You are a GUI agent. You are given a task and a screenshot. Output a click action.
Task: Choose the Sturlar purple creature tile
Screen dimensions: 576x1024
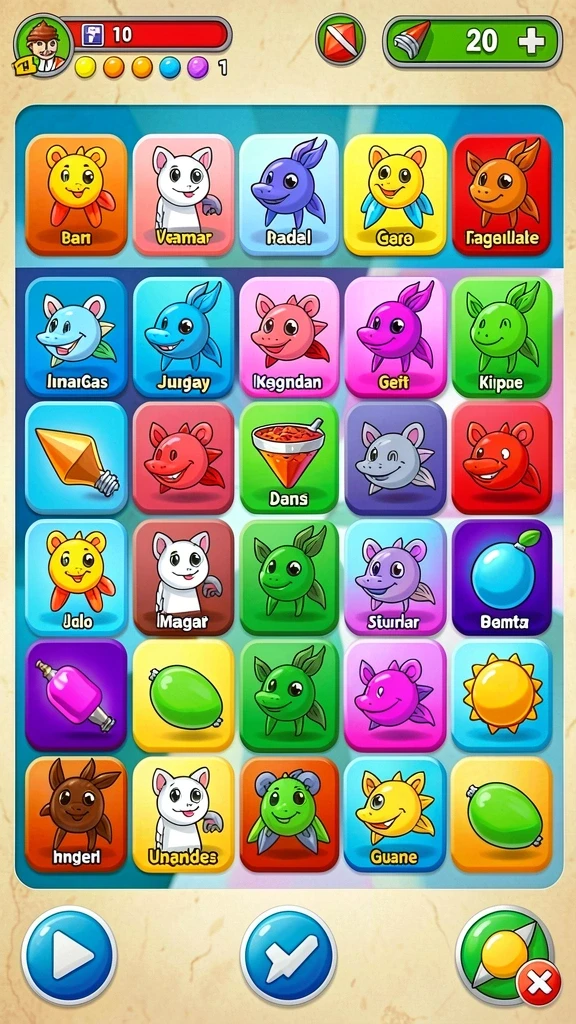395,577
